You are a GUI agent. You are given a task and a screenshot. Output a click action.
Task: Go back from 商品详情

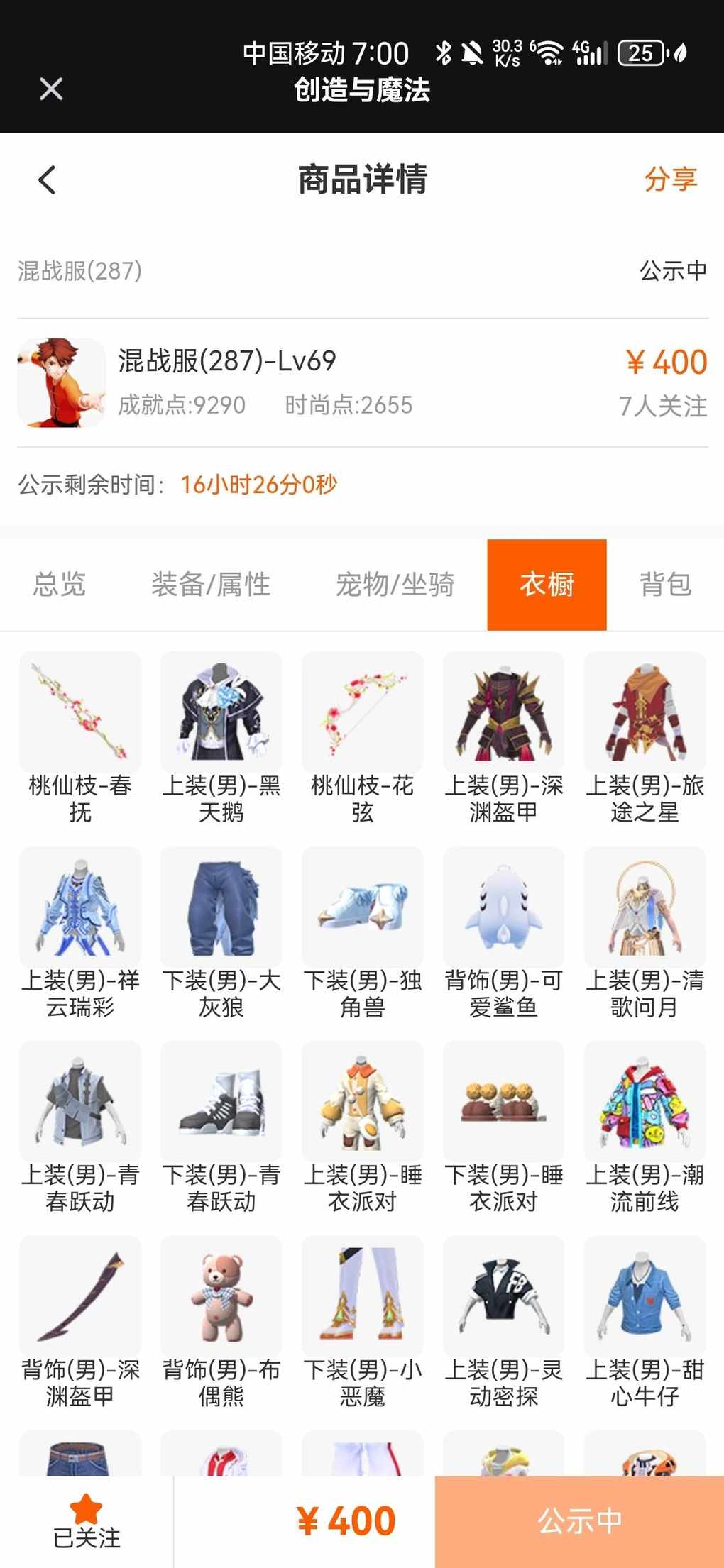point(48,180)
